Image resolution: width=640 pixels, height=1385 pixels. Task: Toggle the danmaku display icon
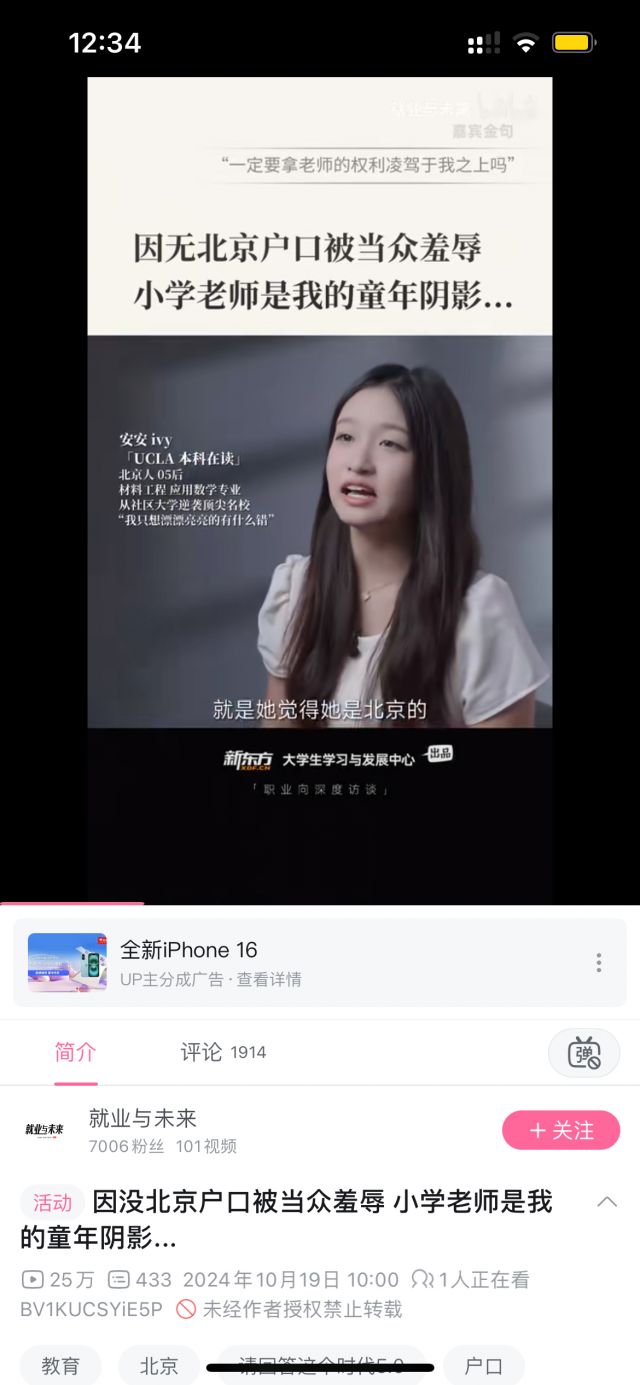pyautogui.click(x=584, y=1052)
